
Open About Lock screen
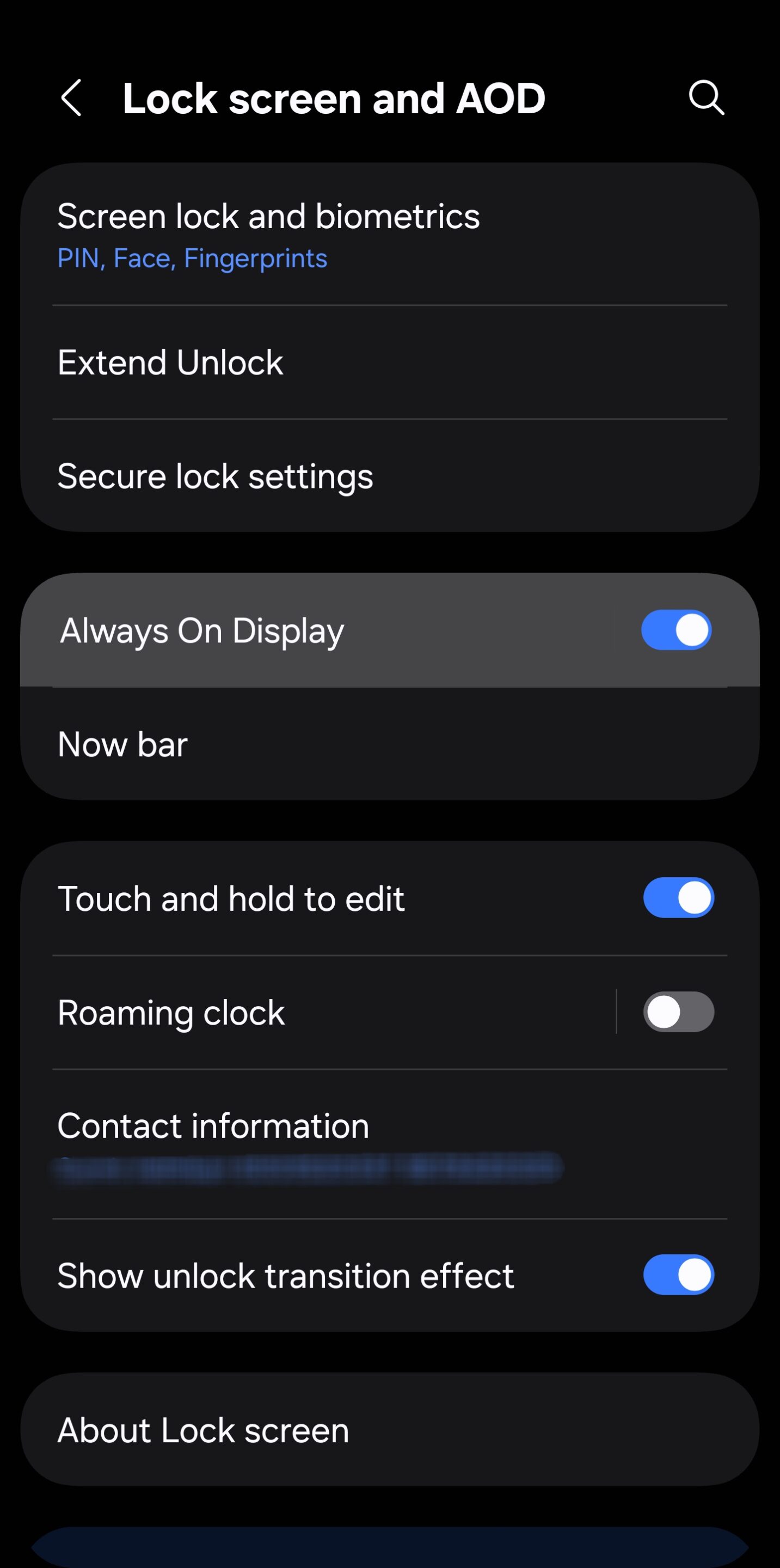pos(390,1430)
